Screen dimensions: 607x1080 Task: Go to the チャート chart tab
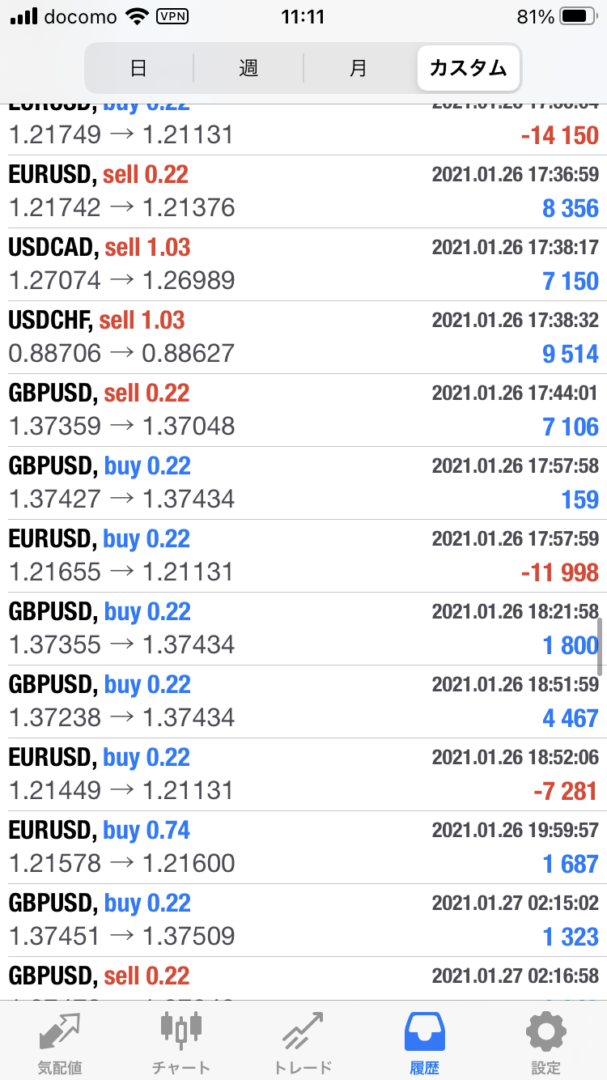[181, 1040]
